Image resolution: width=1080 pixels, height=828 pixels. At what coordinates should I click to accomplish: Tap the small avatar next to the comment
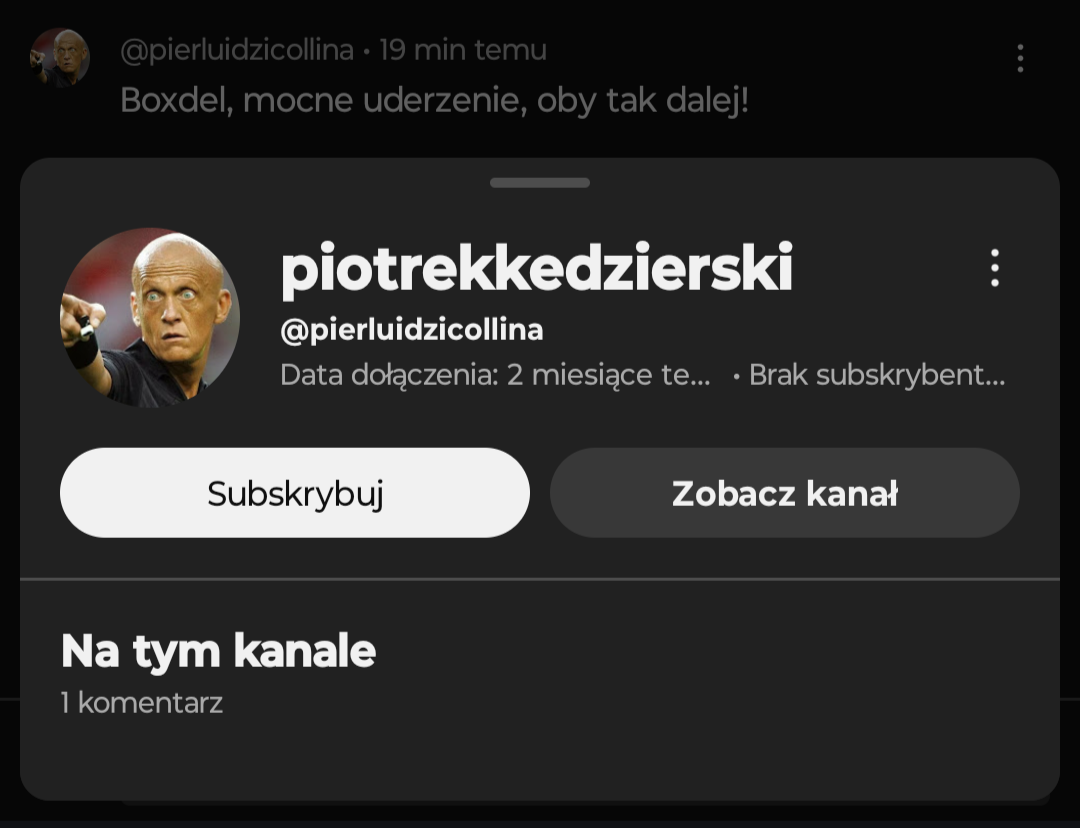60,58
